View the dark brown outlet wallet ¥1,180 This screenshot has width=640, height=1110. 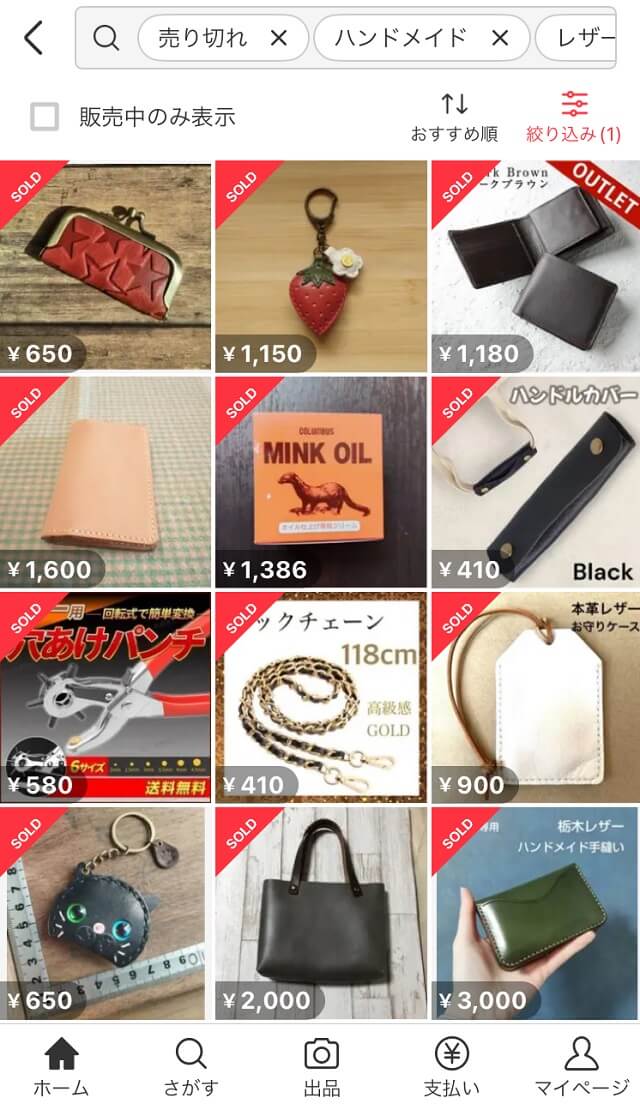536,265
